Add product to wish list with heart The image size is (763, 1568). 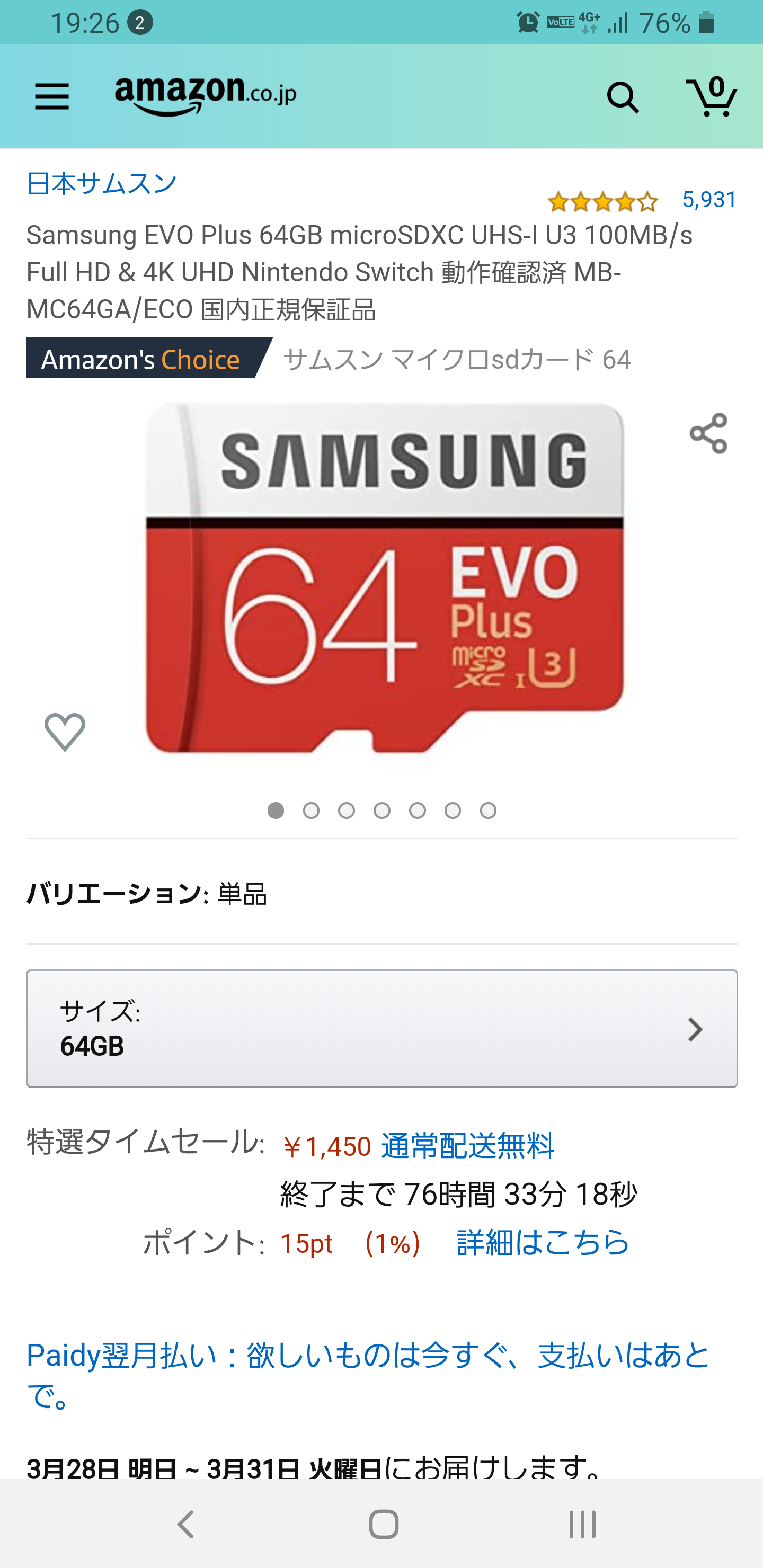tap(65, 731)
